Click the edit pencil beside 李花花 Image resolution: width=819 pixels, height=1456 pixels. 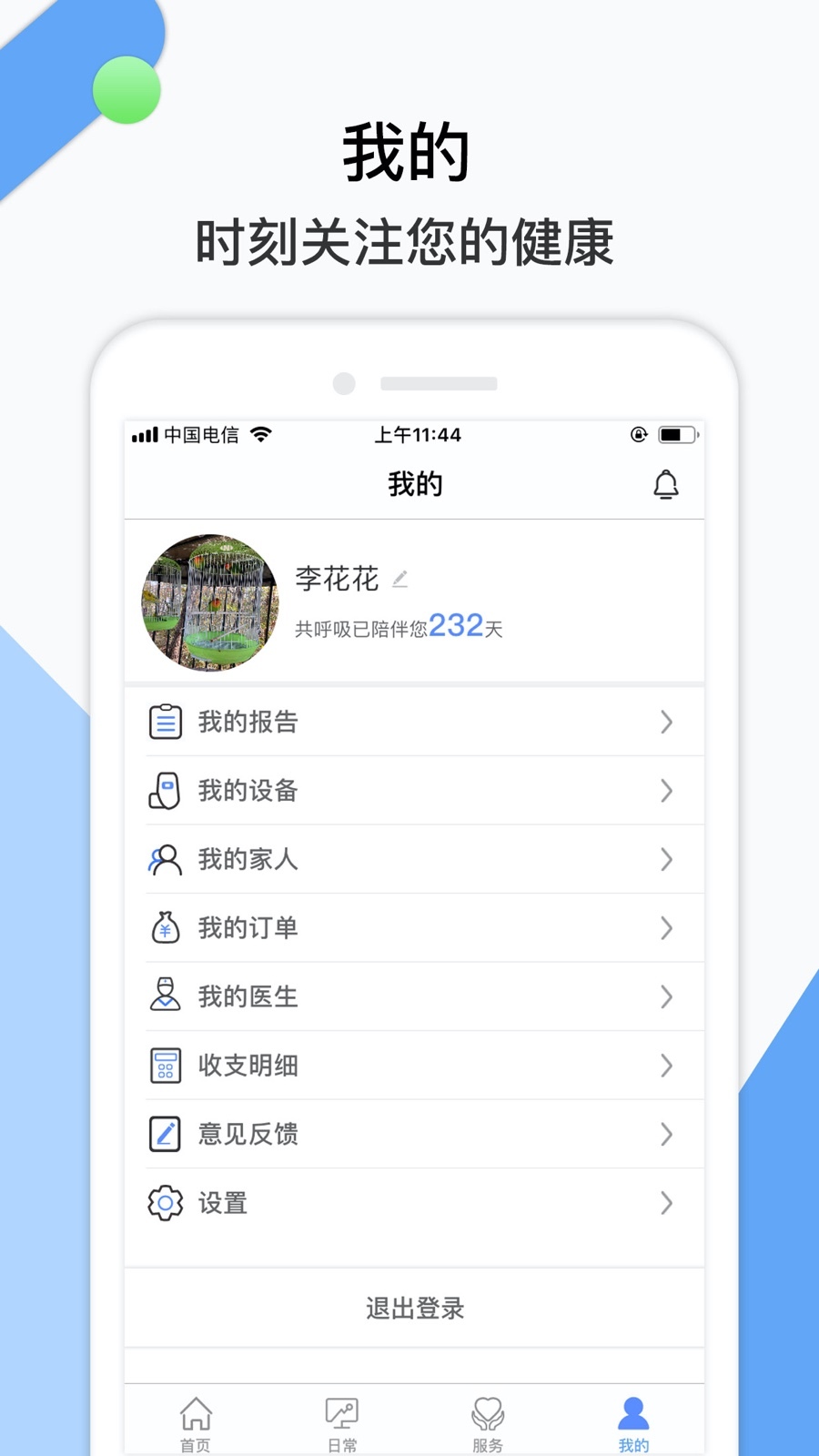(x=401, y=579)
